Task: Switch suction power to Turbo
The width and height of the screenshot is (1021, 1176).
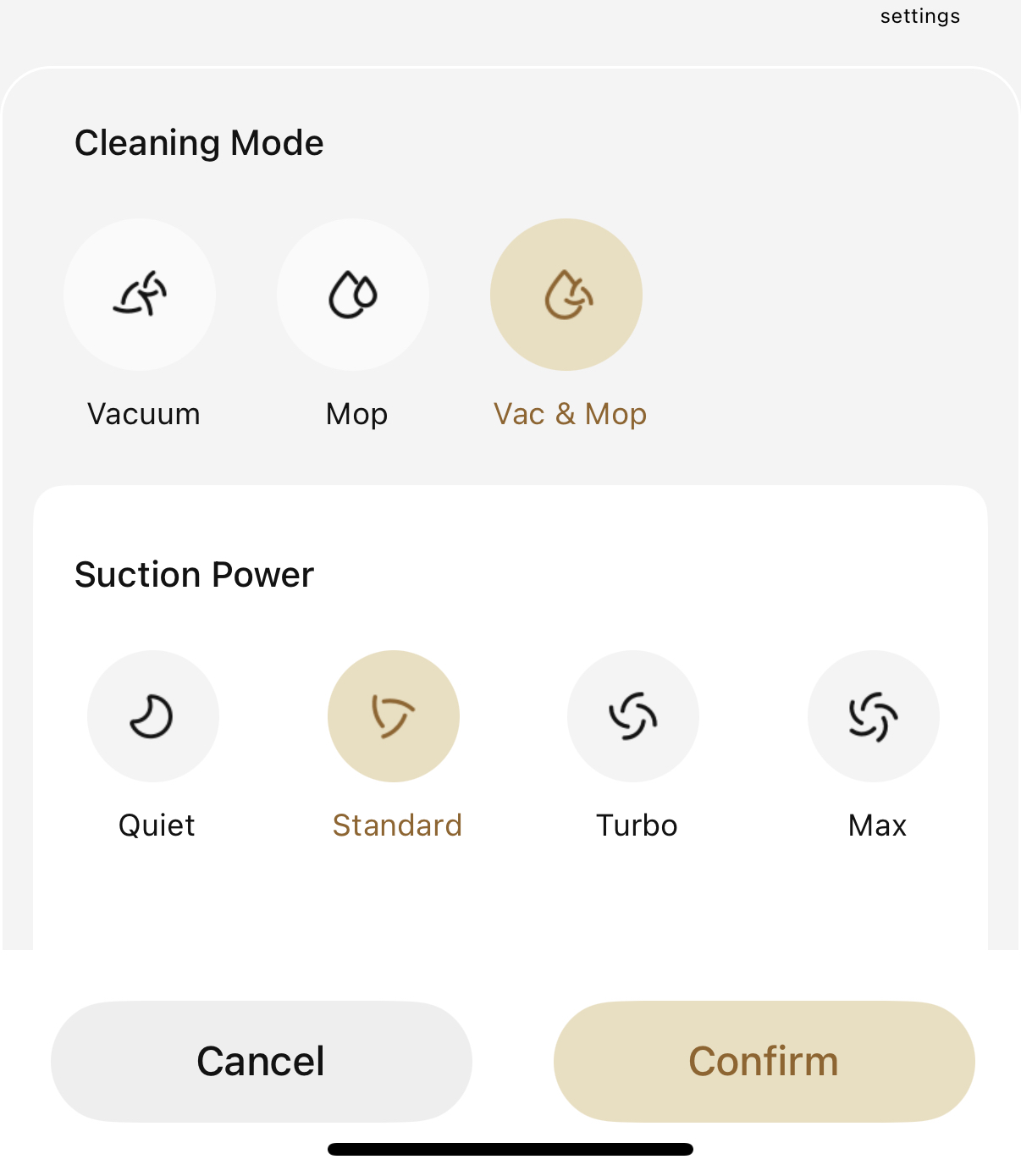Action: [x=633, y=716]
